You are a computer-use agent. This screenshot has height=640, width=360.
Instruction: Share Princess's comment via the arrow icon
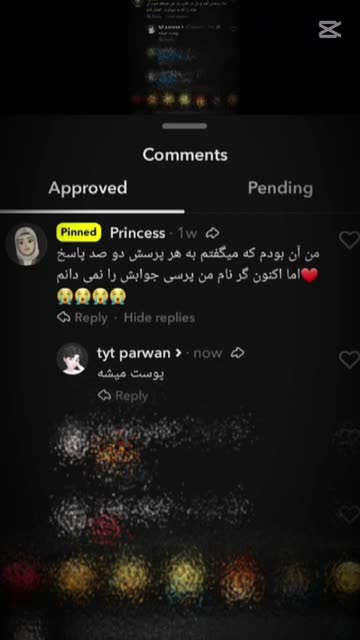[212, 233]
